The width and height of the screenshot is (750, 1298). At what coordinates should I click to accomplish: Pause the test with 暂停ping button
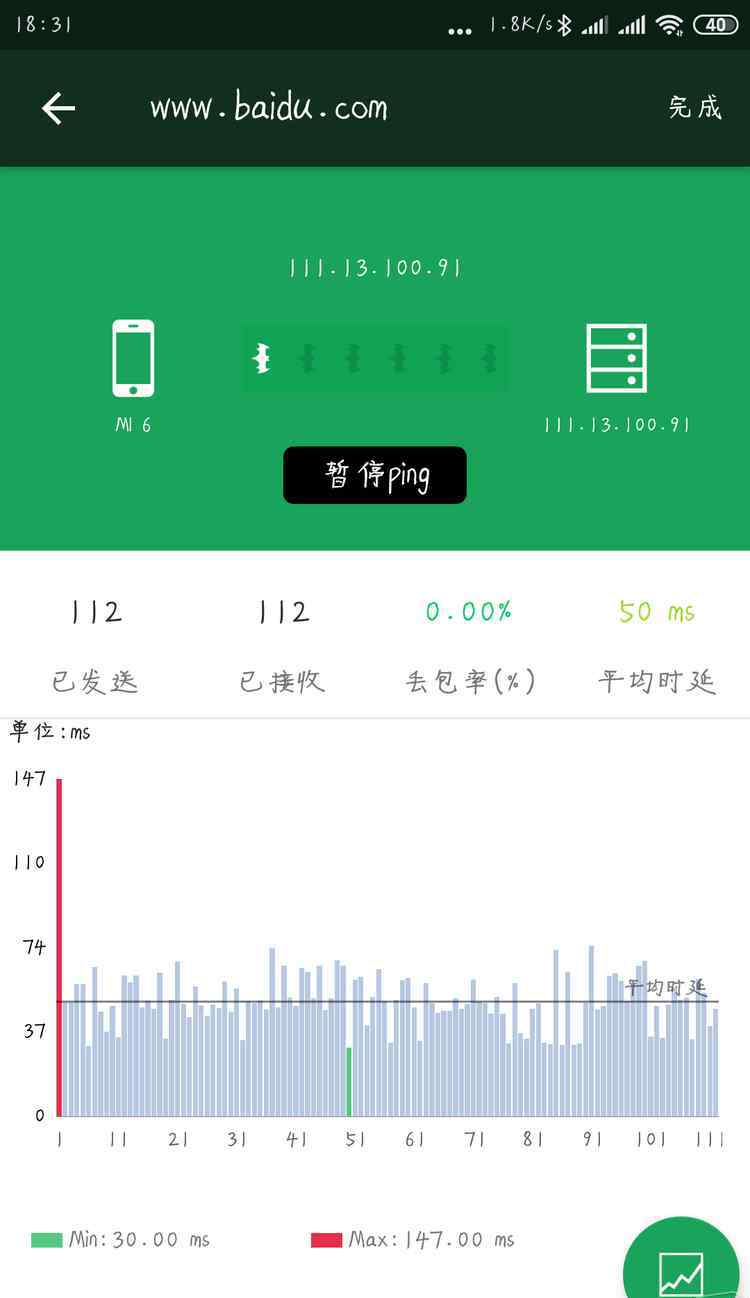click(375, 475)
